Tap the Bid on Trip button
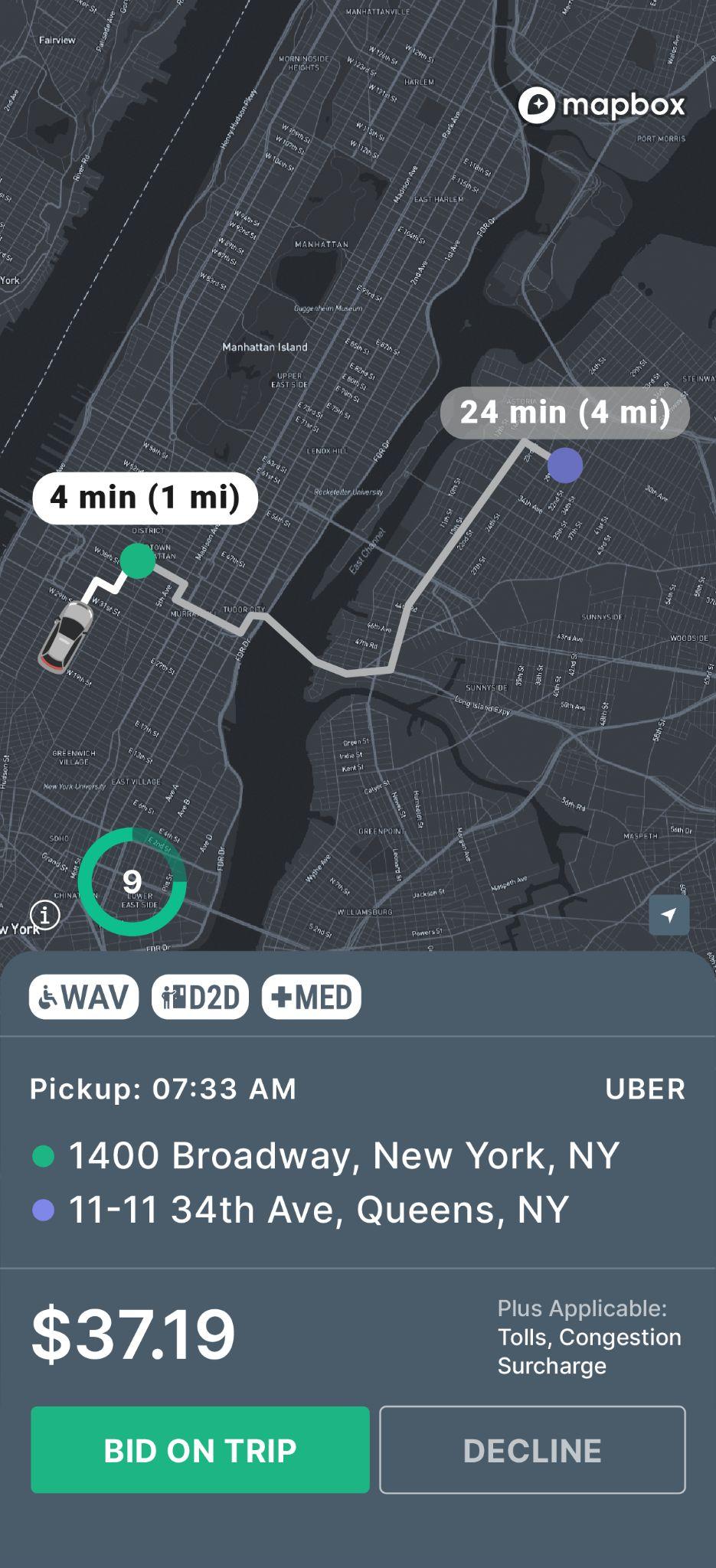Image resolution: width=716 pixels, height=1568 pixels. click(200, 1449)
